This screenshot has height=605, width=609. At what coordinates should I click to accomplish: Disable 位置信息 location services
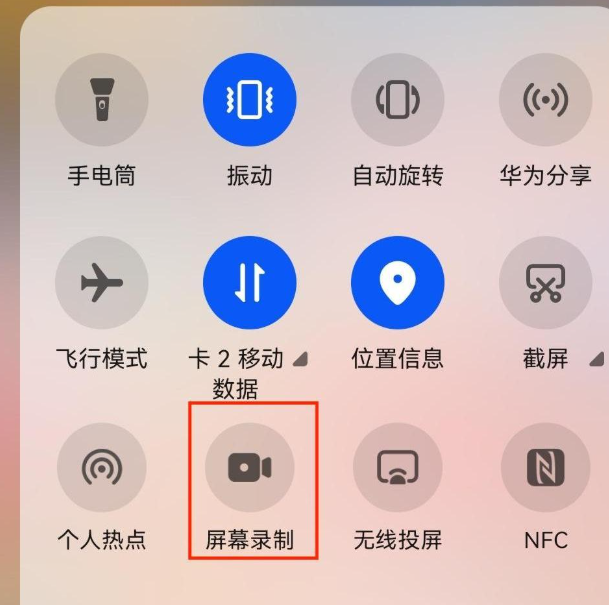click(397, 283)
